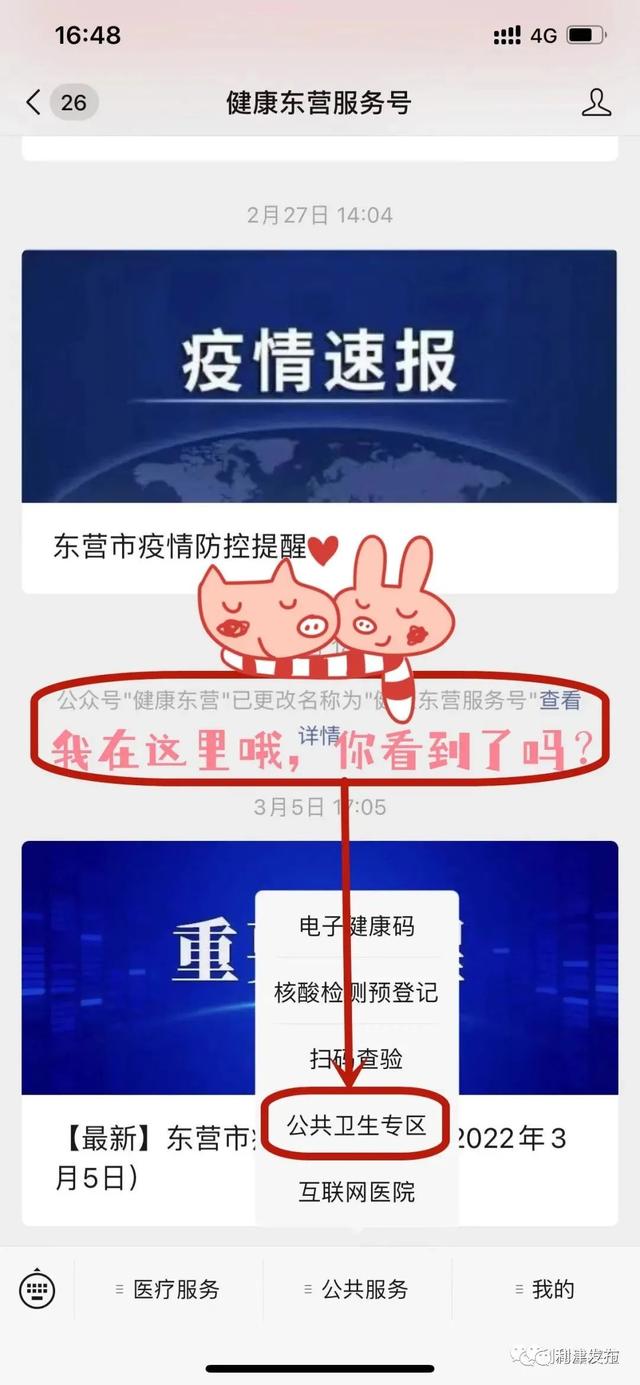Open 扫码查验 menu item
The image size is (640, 1385).
(356, 1059)
